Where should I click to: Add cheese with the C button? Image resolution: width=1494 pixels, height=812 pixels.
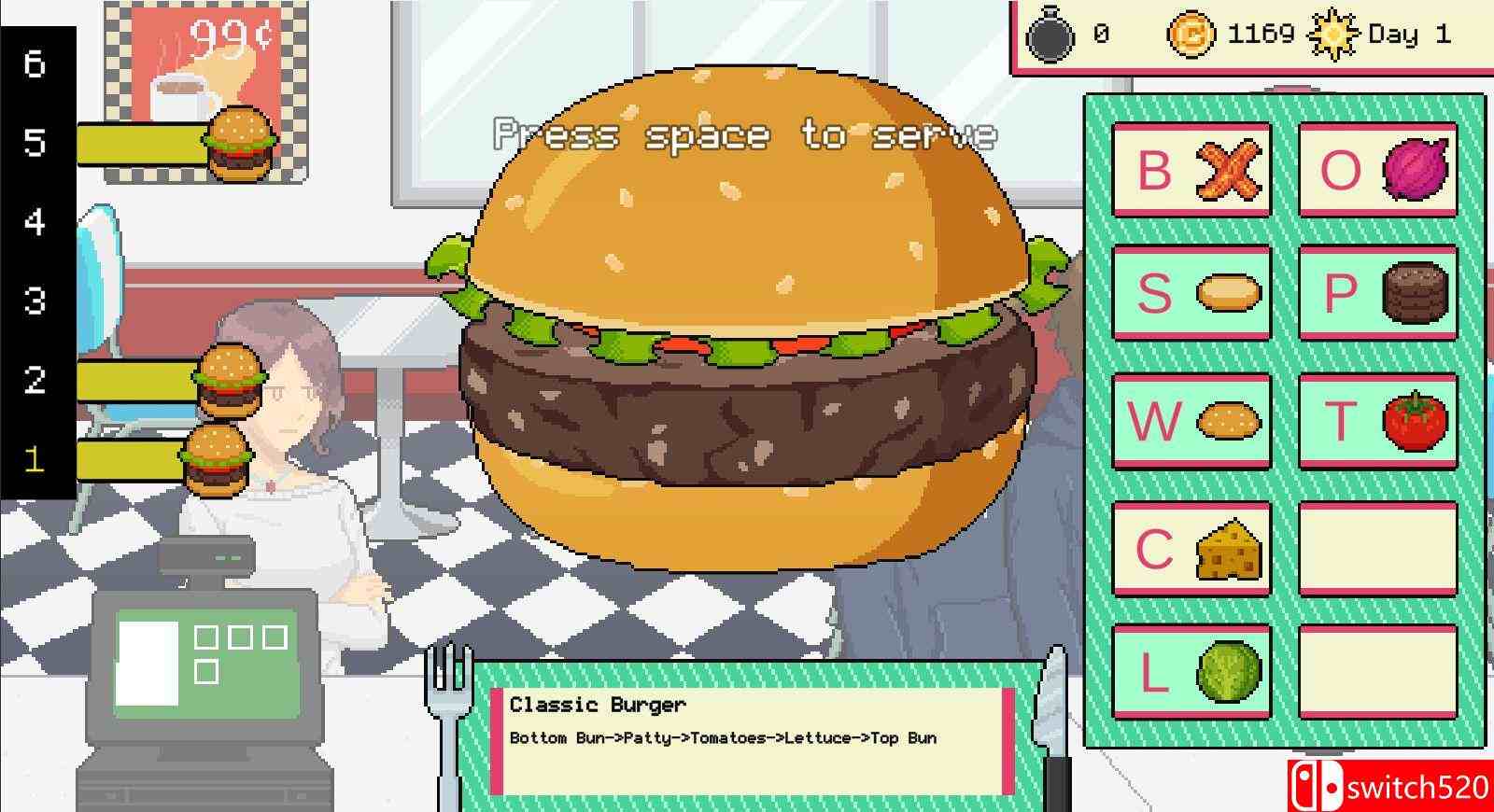click(x=1191, y=549)
